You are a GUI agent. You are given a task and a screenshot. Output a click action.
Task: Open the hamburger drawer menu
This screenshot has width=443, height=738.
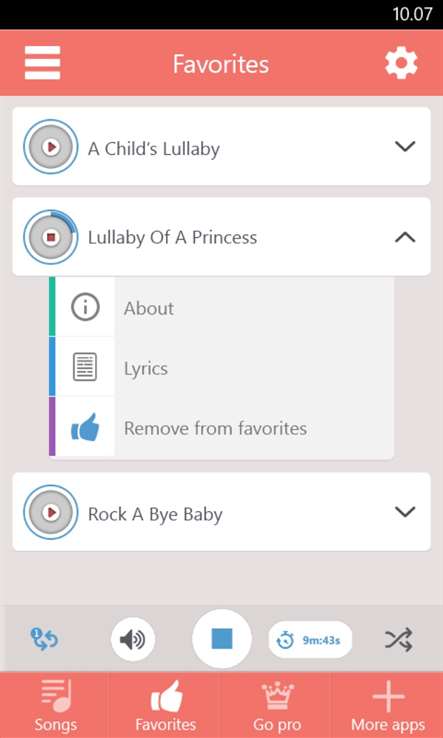(x=42, y=63)
